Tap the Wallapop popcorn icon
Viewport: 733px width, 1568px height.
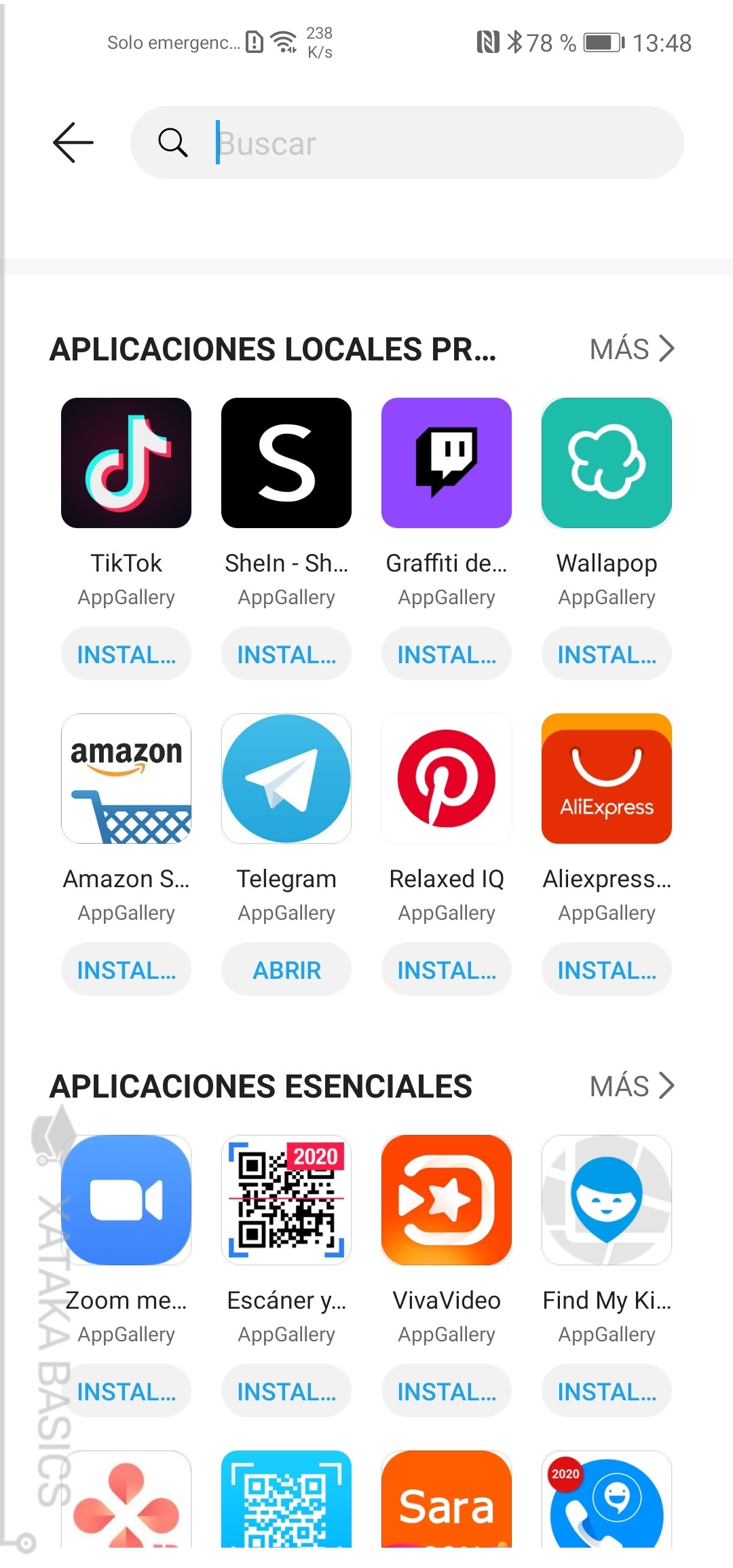pyautogui.click(x=606, y=462)
